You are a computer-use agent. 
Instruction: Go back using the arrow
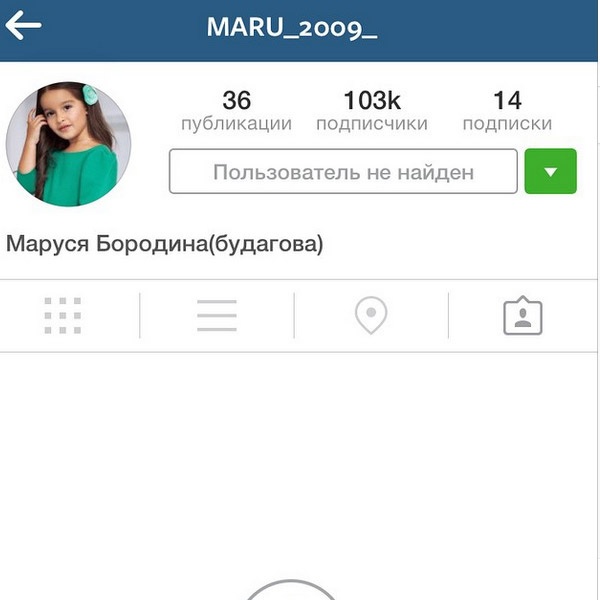pos(23,25)
